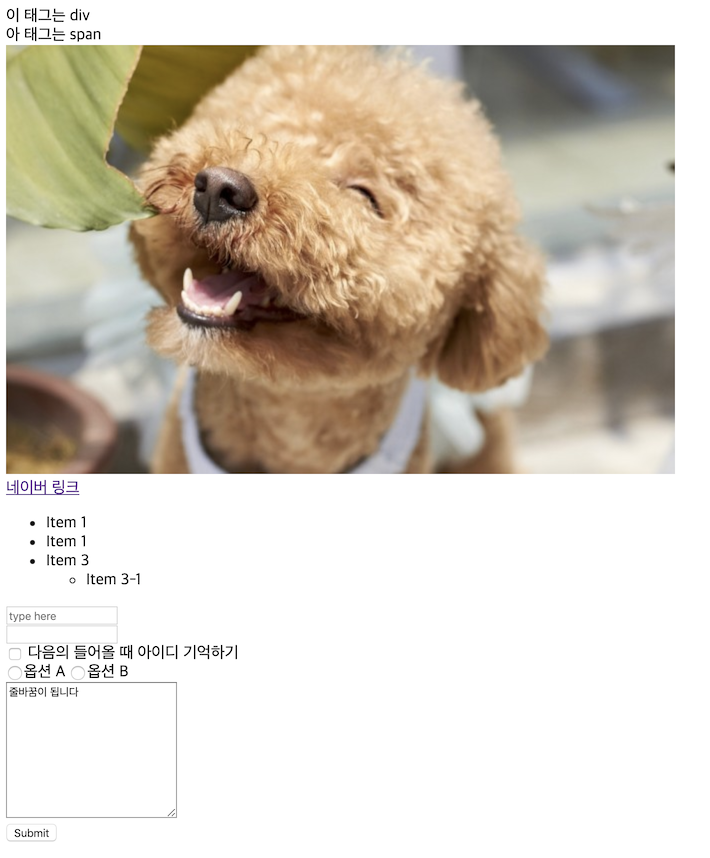The width and height of the screenshot is (710, 858).
Task: Select the 옵션 A radio button
Action: 15,673
